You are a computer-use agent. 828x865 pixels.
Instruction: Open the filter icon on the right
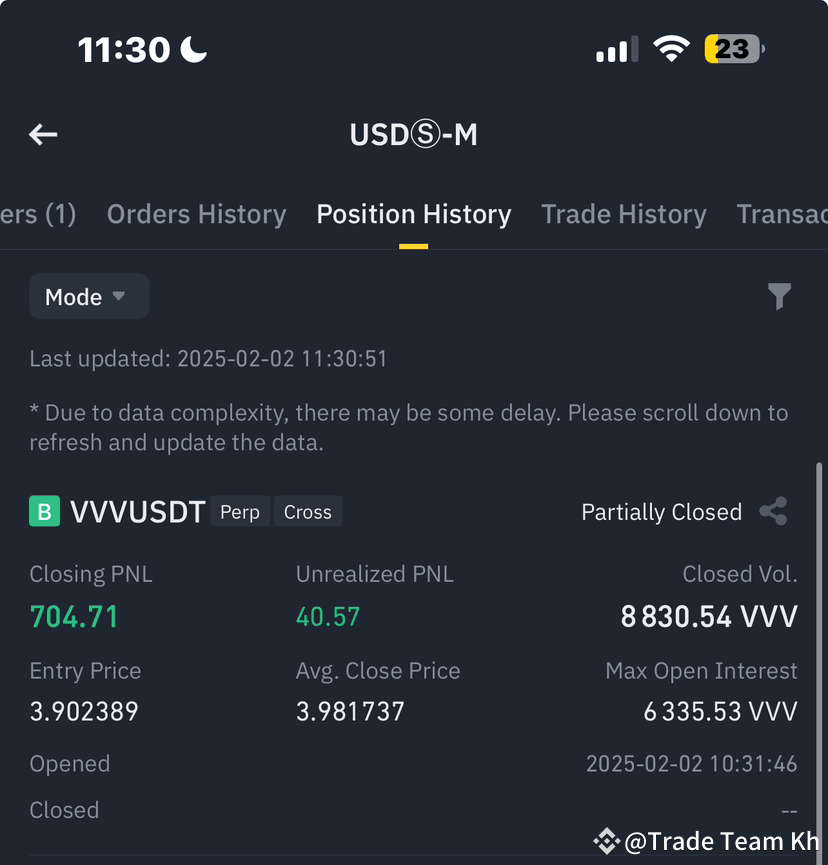(779, 296)
